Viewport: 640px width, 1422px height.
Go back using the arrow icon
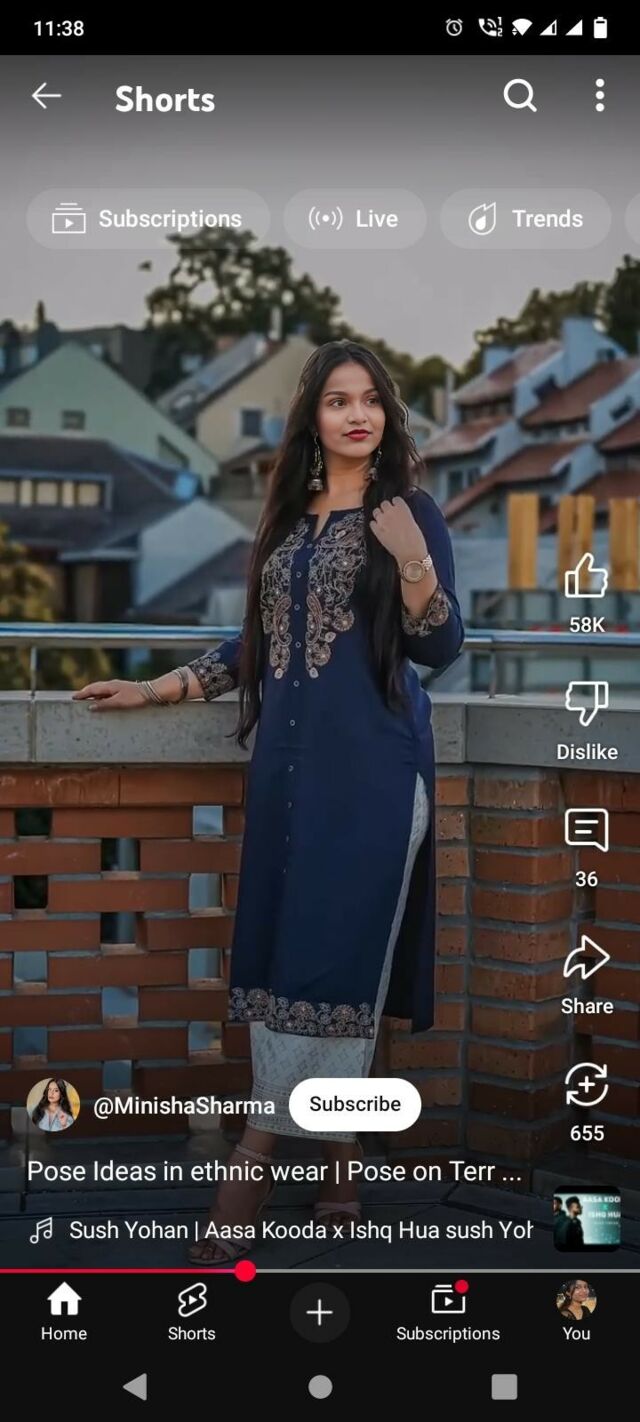click(x=46, y=96)
